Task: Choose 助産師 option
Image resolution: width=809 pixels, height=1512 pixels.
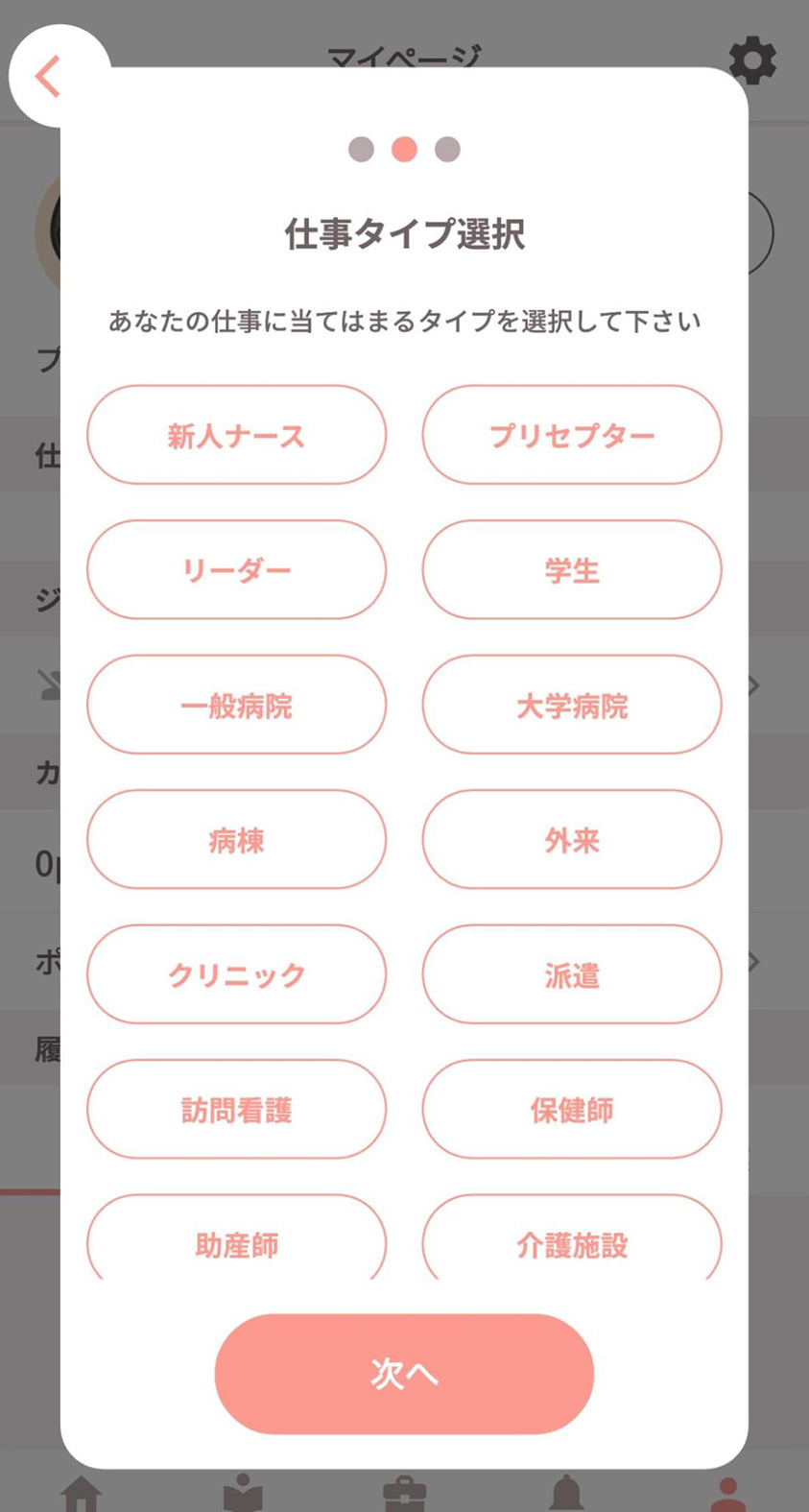Action: pos(236,1237)
